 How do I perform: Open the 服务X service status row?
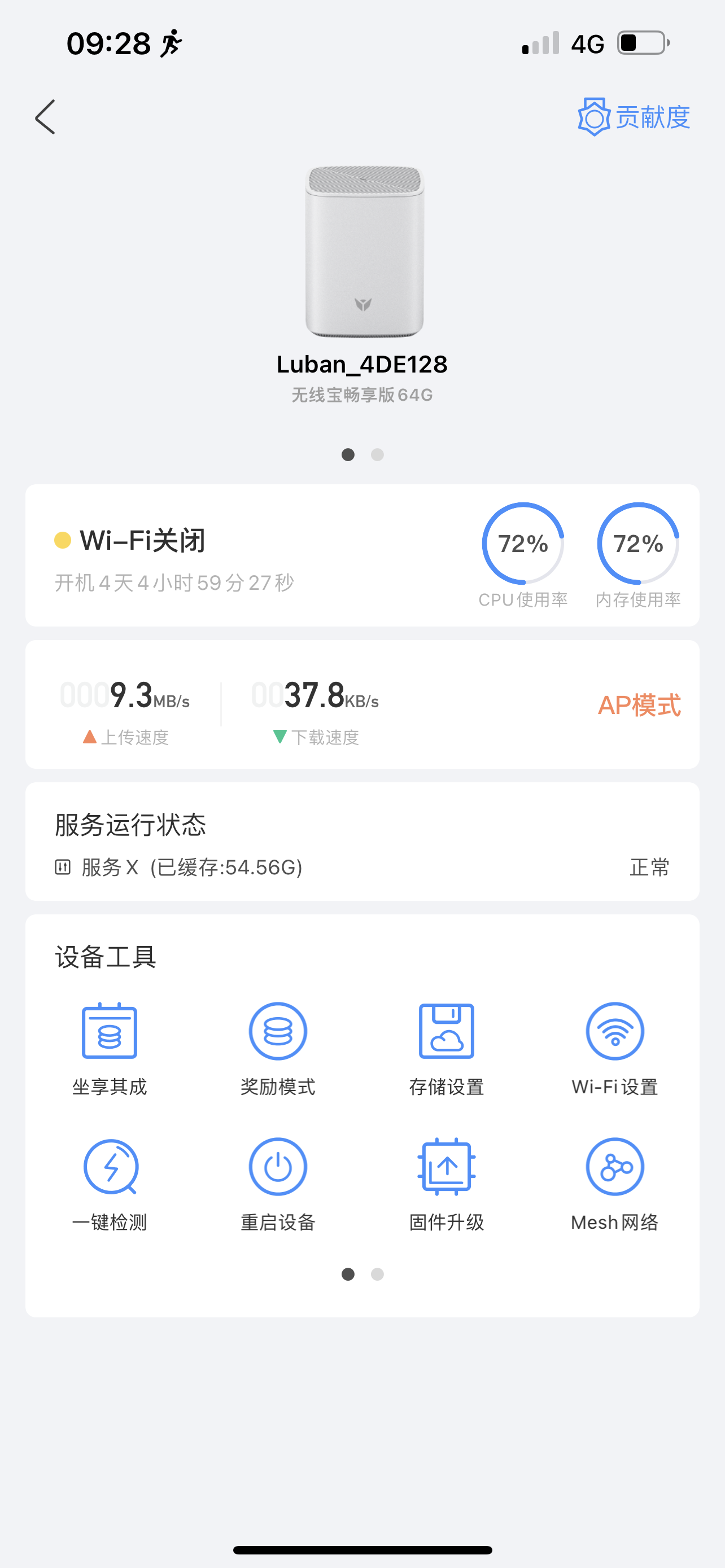pyautogui.click(x=361, y=867)
